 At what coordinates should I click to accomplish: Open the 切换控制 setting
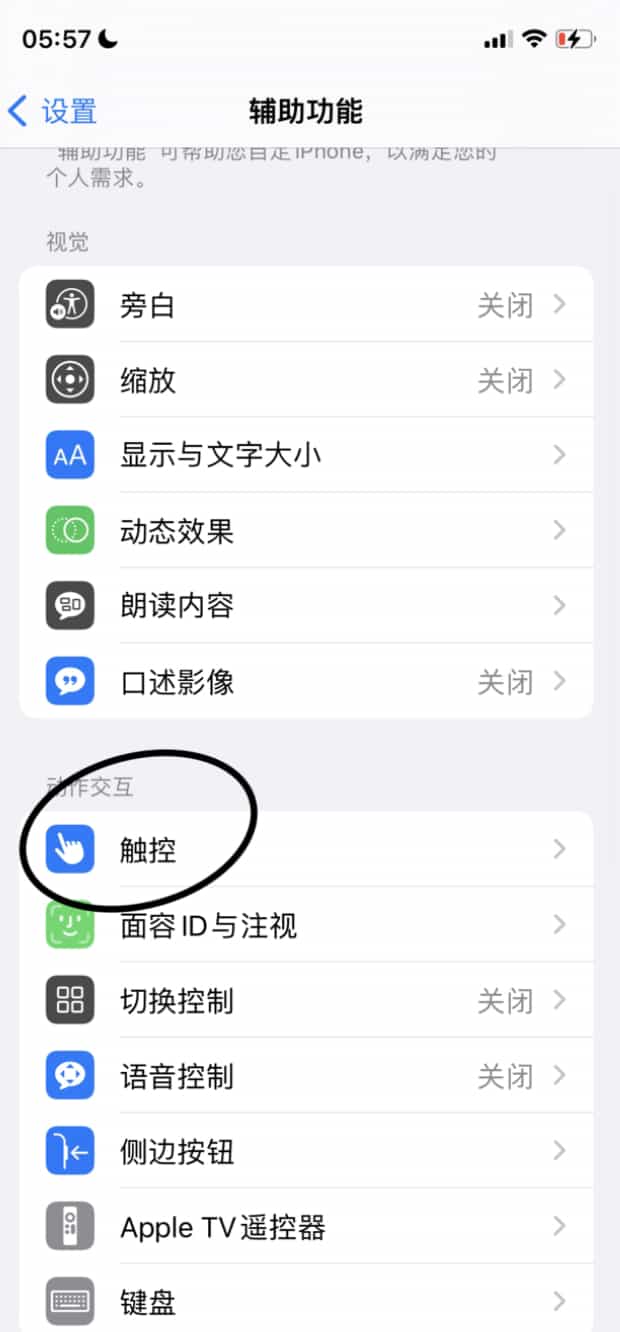coord(305,1001)
